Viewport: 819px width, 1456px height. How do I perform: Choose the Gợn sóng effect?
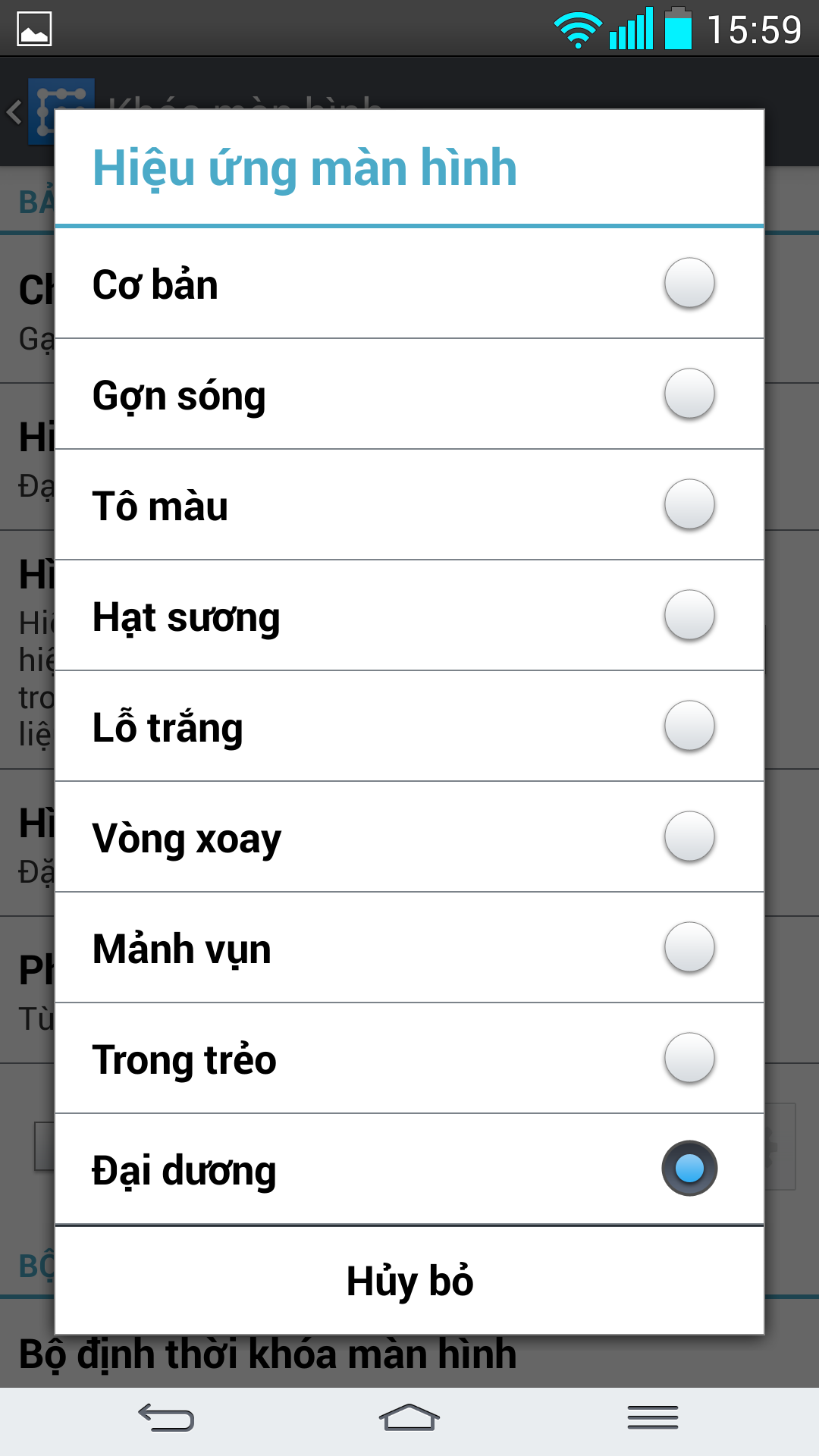pos(409,394)
